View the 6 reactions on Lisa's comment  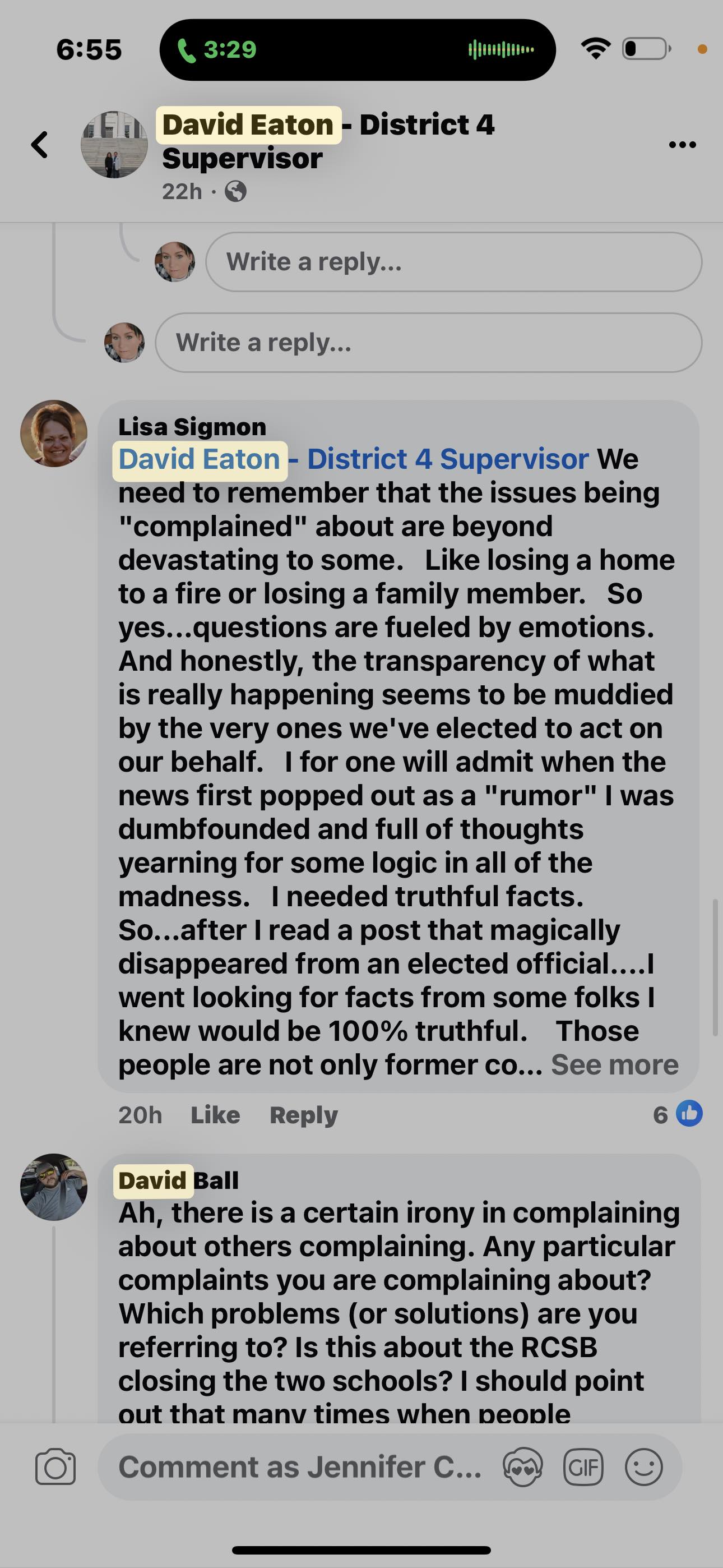(x=678, y=1114)
